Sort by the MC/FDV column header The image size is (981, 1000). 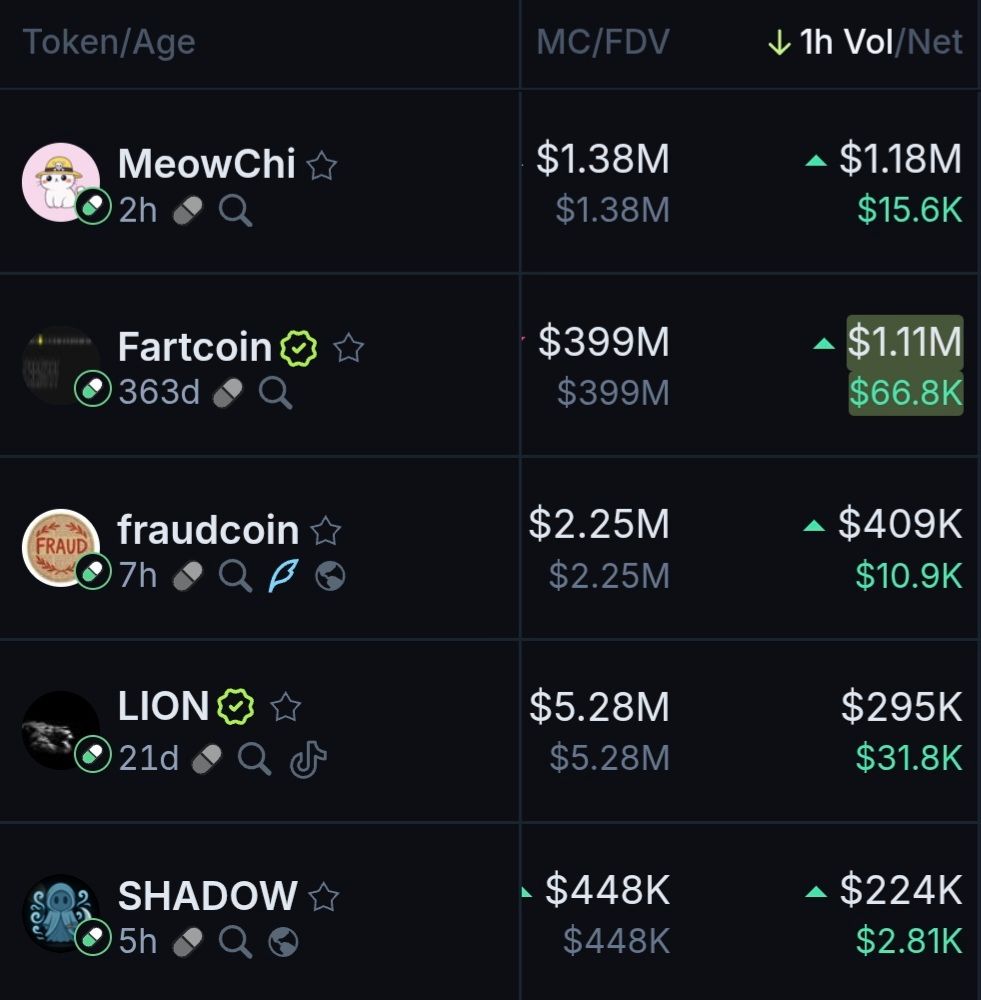point(602,43)
